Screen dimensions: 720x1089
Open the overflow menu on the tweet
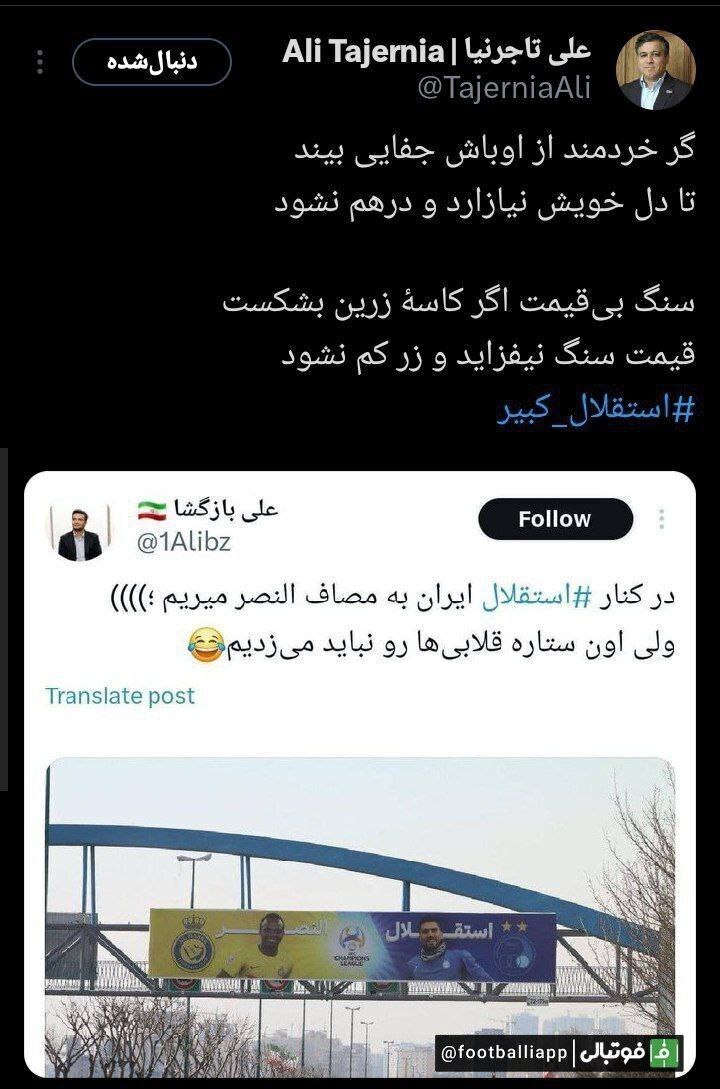40,63
